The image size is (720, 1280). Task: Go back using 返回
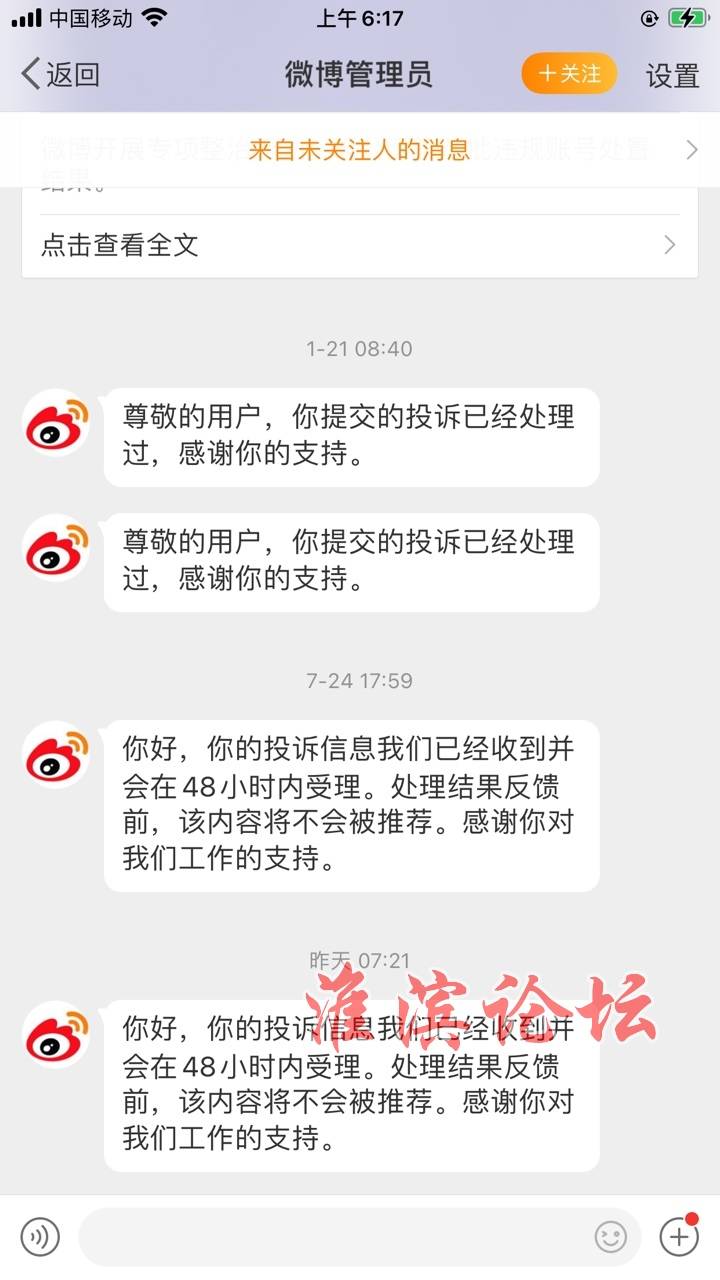click(60, 74)
